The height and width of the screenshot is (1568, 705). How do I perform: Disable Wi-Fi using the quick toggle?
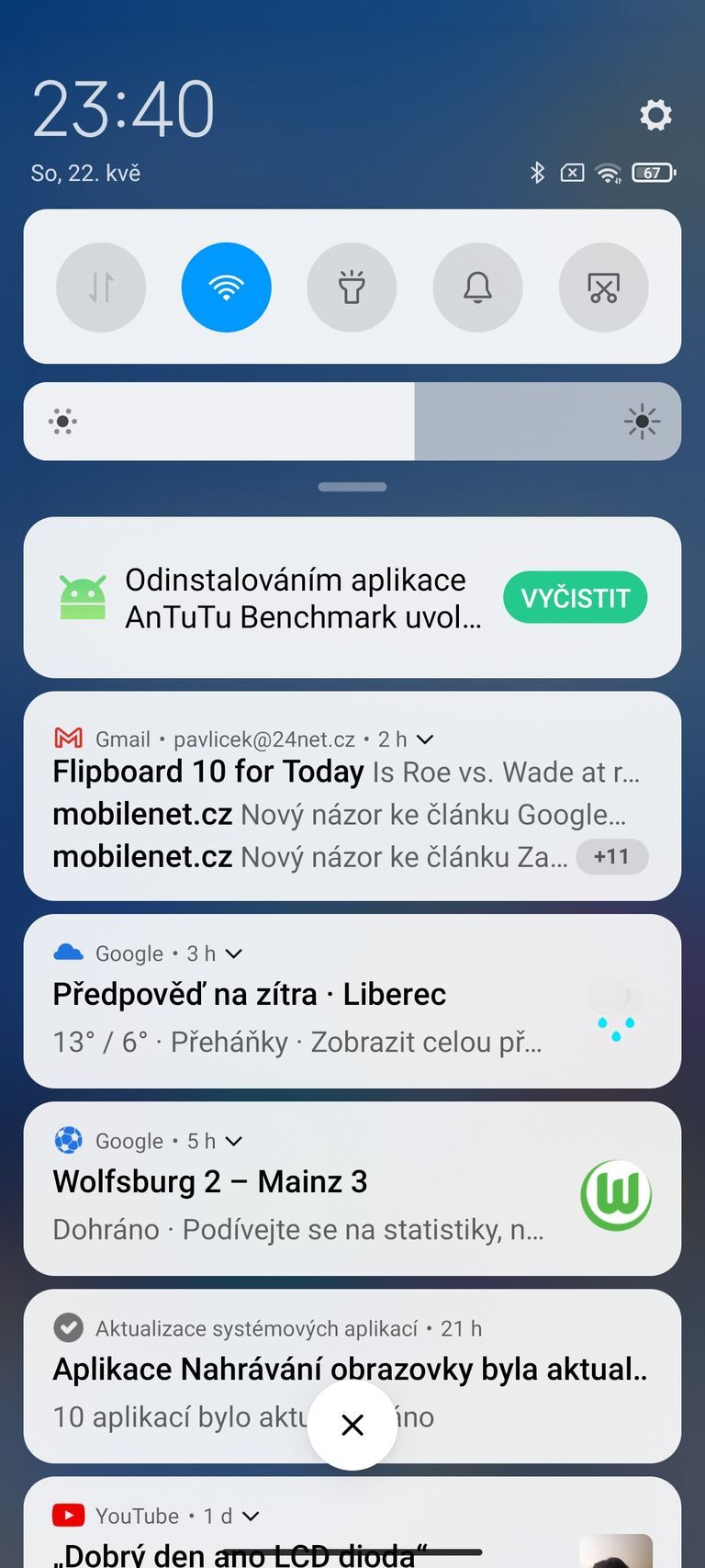pos(226,287)
